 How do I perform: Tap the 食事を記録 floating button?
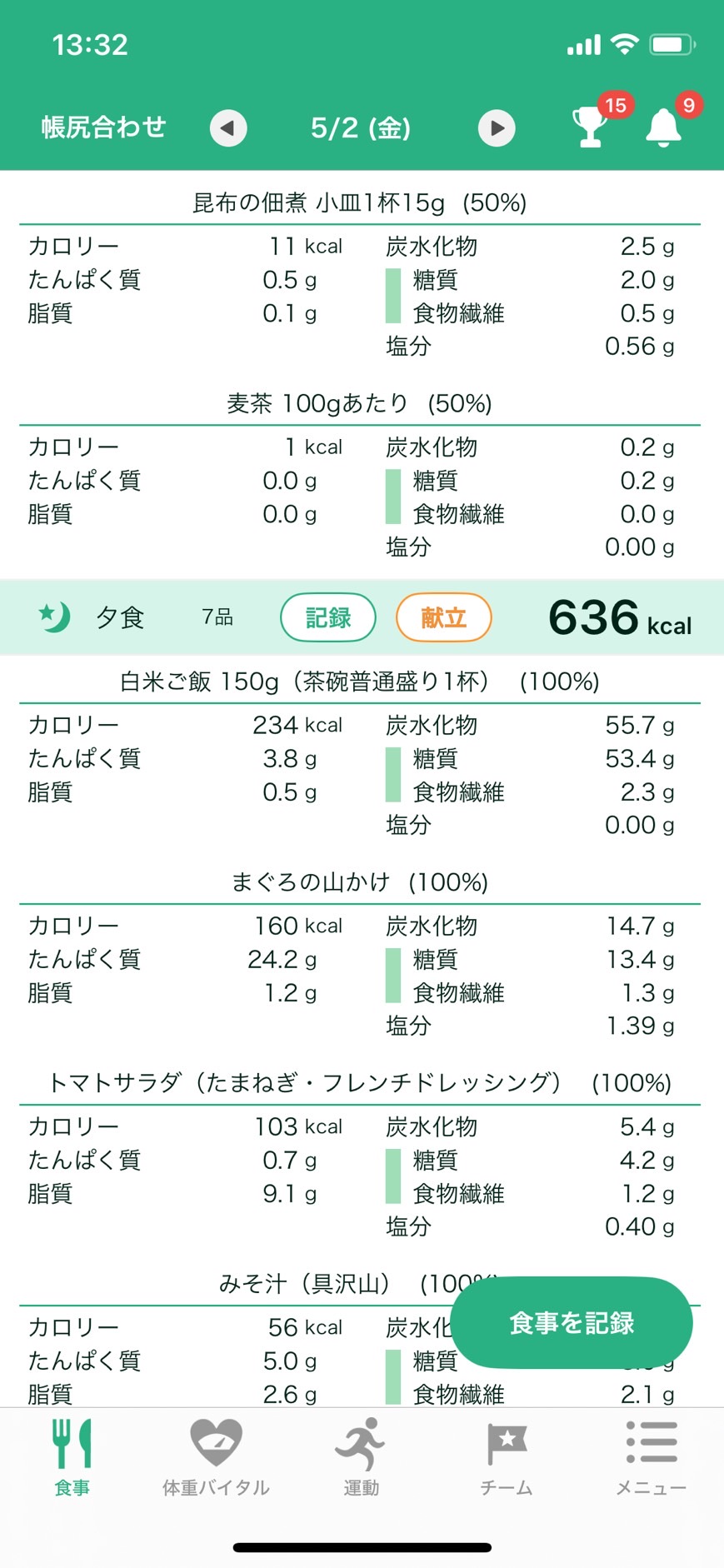572,1322
